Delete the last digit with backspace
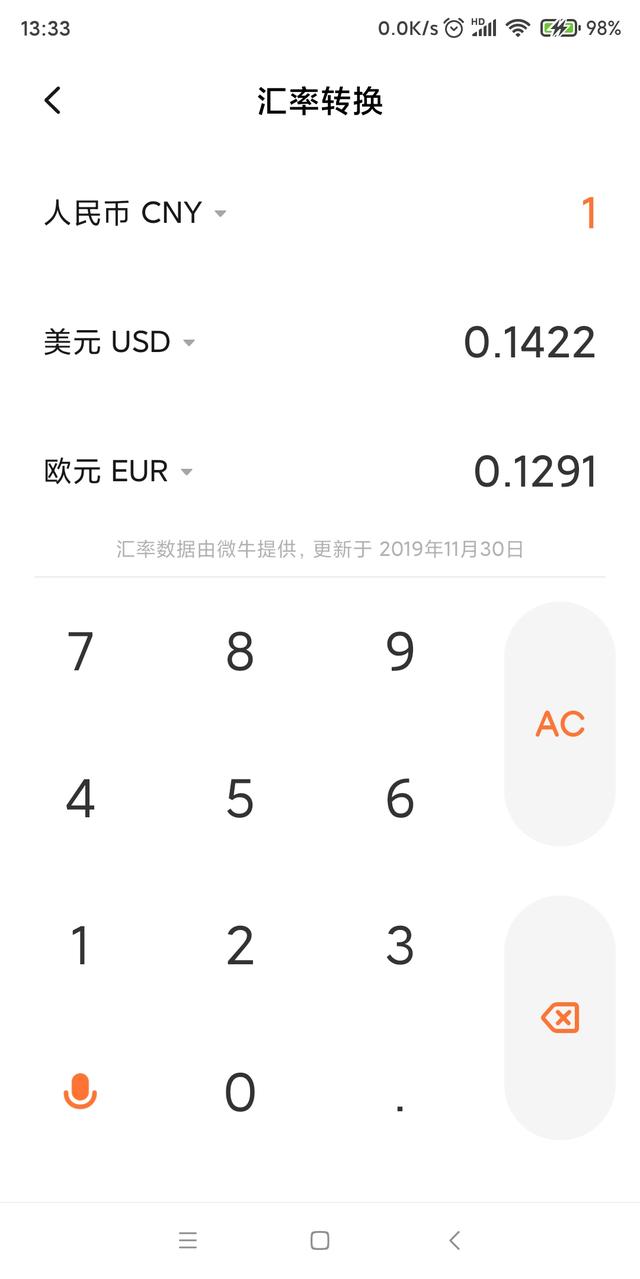Image resolution: width=640 pixels, height=1279 pixels. coord(560,1018)
